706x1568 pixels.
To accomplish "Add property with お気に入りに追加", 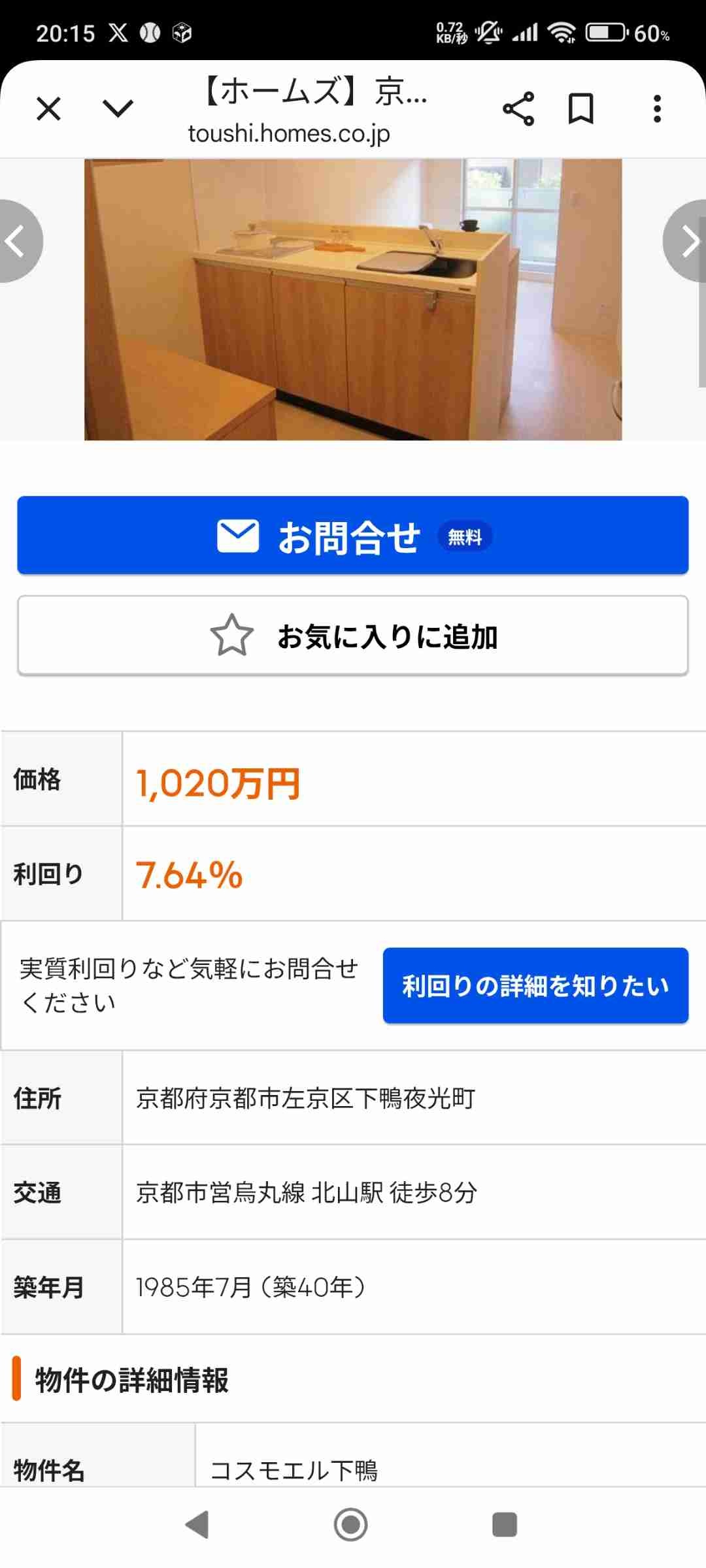I will (x=353, y=636).
